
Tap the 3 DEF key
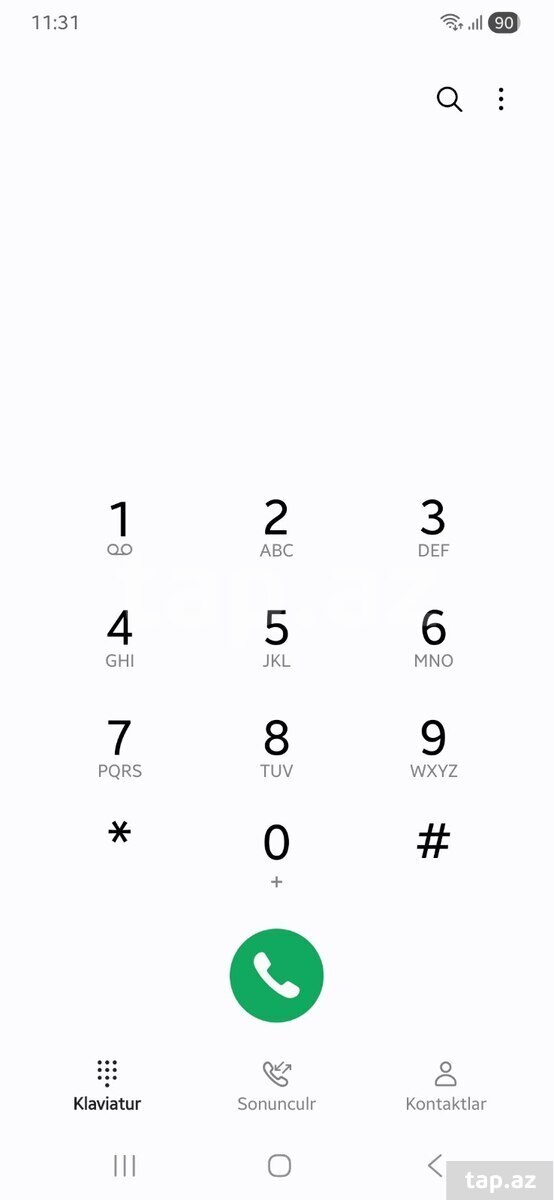[x=433, y=528]
